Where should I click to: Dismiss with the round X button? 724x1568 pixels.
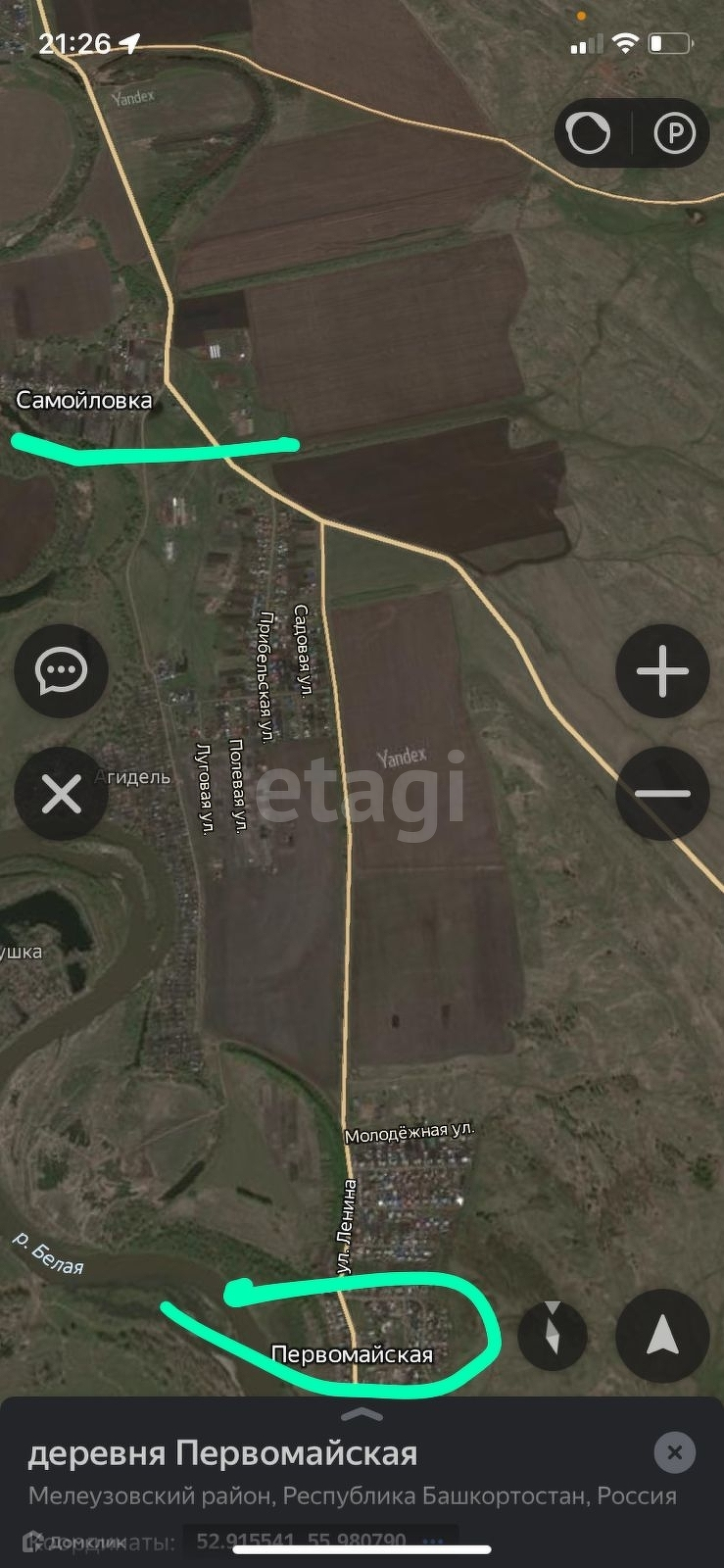pos(62,793)
